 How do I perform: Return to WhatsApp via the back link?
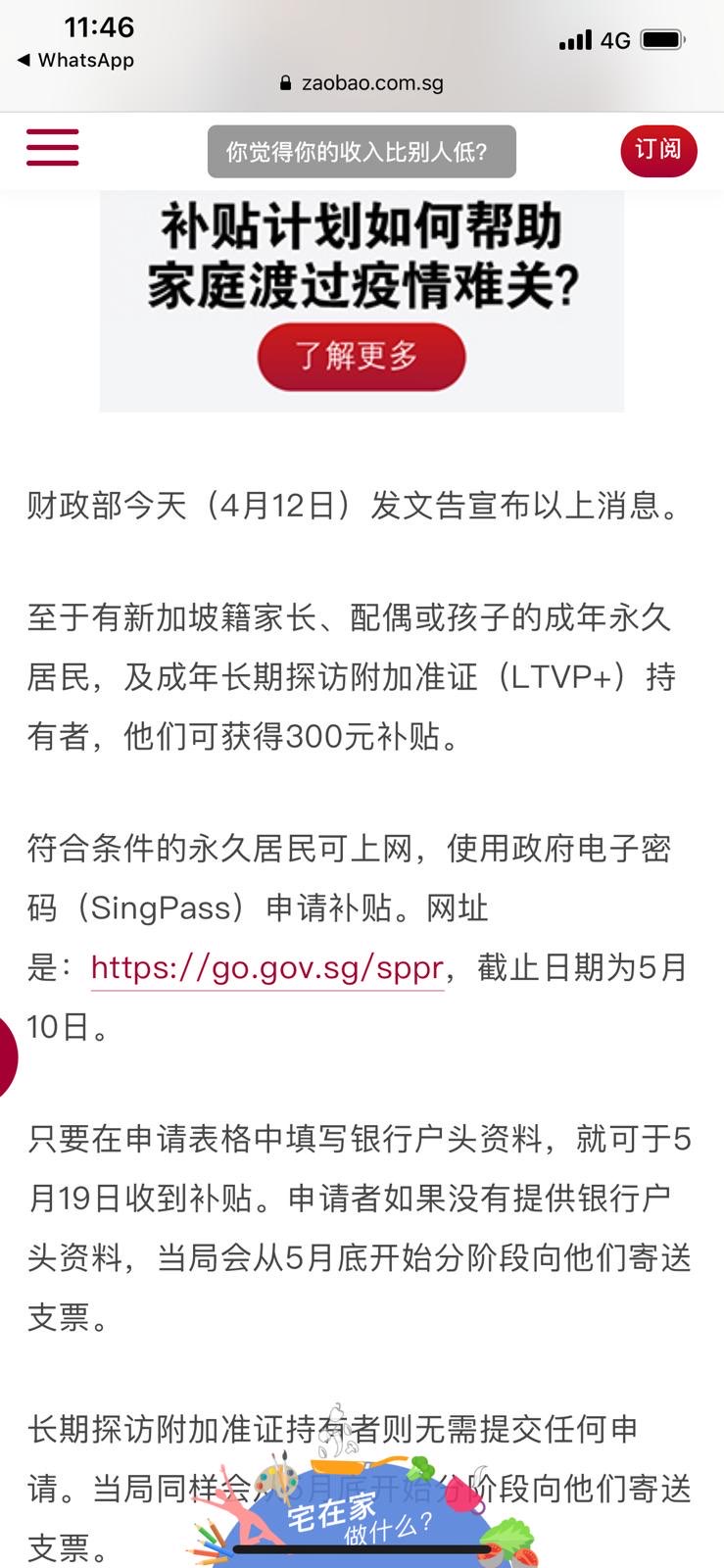pos(75,61)
